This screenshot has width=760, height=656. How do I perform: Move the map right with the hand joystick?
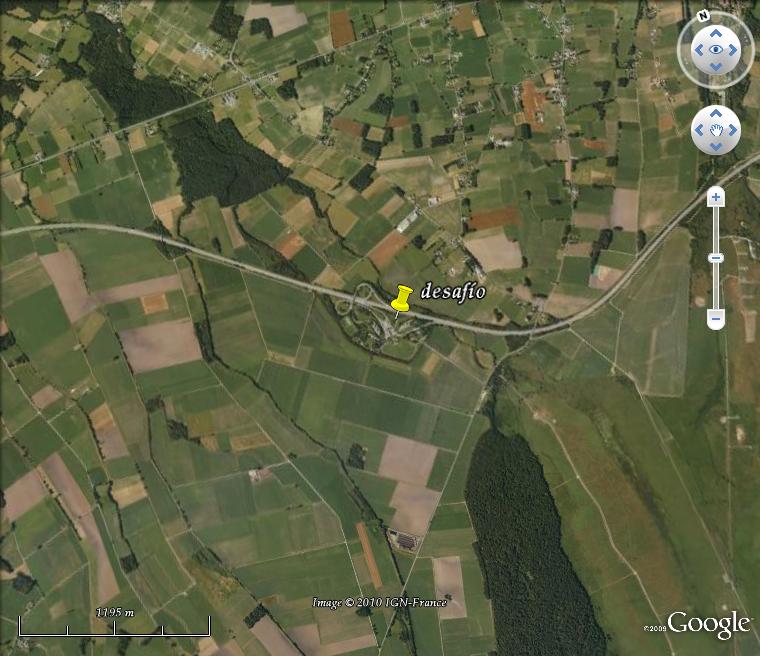click(x=732, y=130)
